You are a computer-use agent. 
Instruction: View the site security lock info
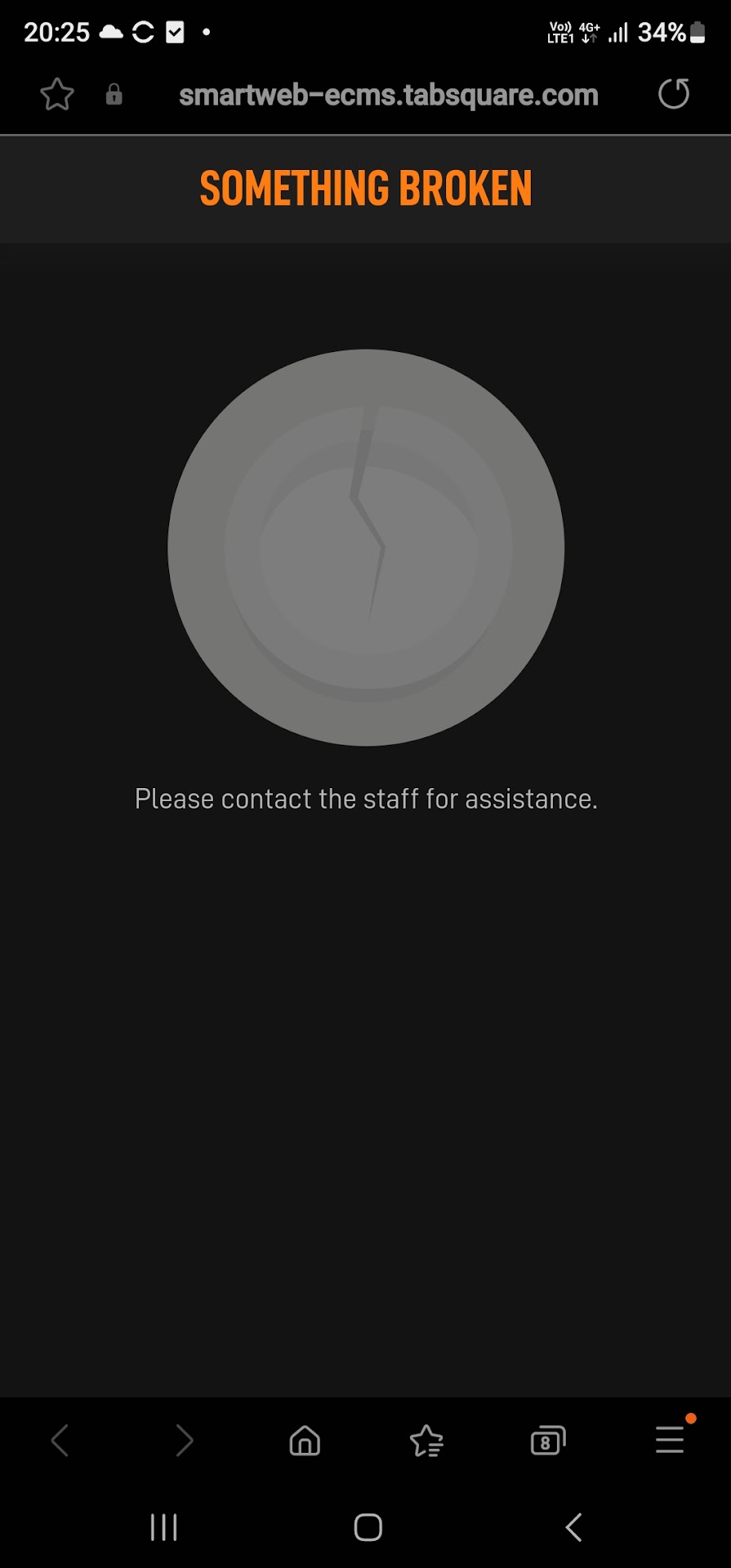coord(114,95)
